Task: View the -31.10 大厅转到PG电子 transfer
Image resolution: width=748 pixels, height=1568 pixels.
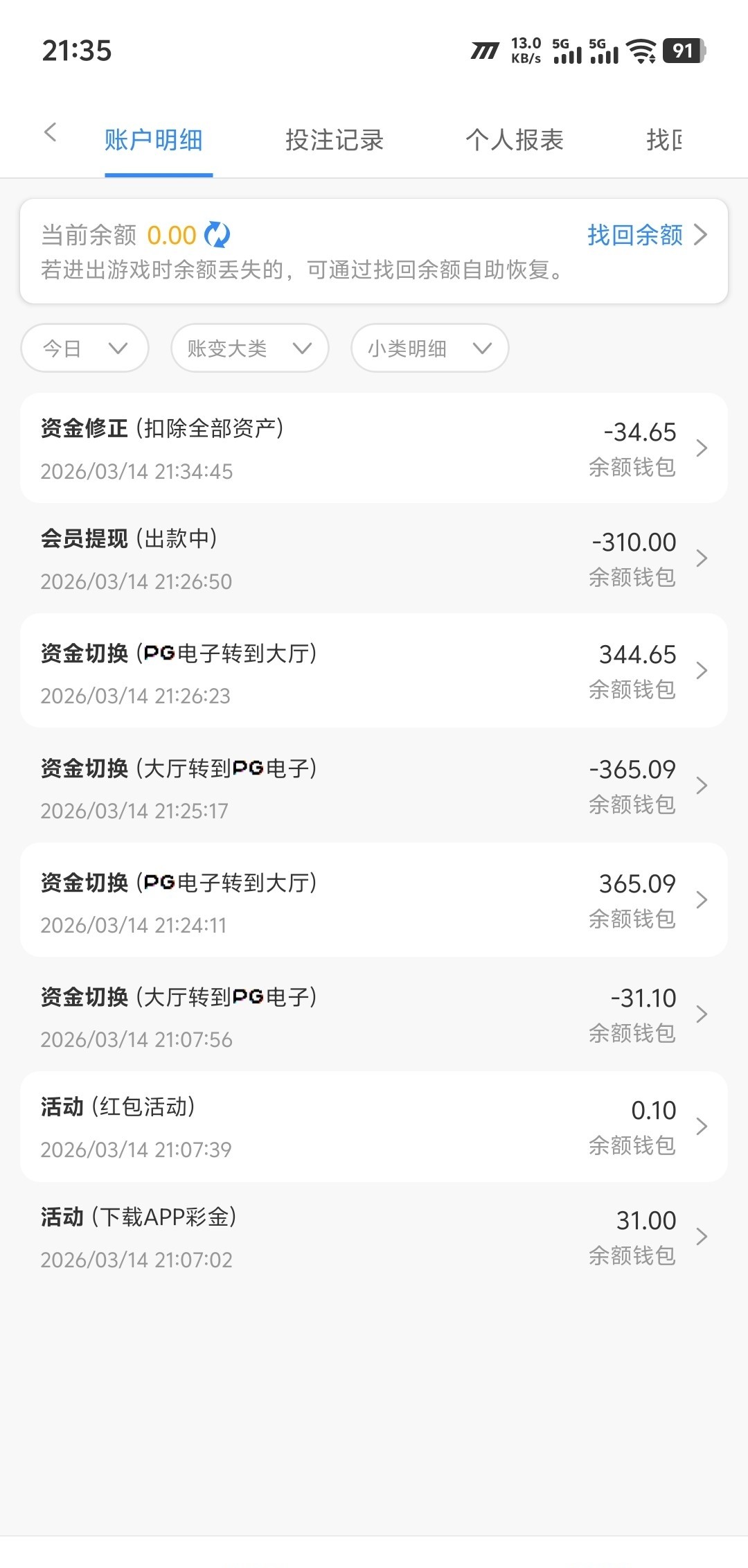Action: [x=374, y=1014]
